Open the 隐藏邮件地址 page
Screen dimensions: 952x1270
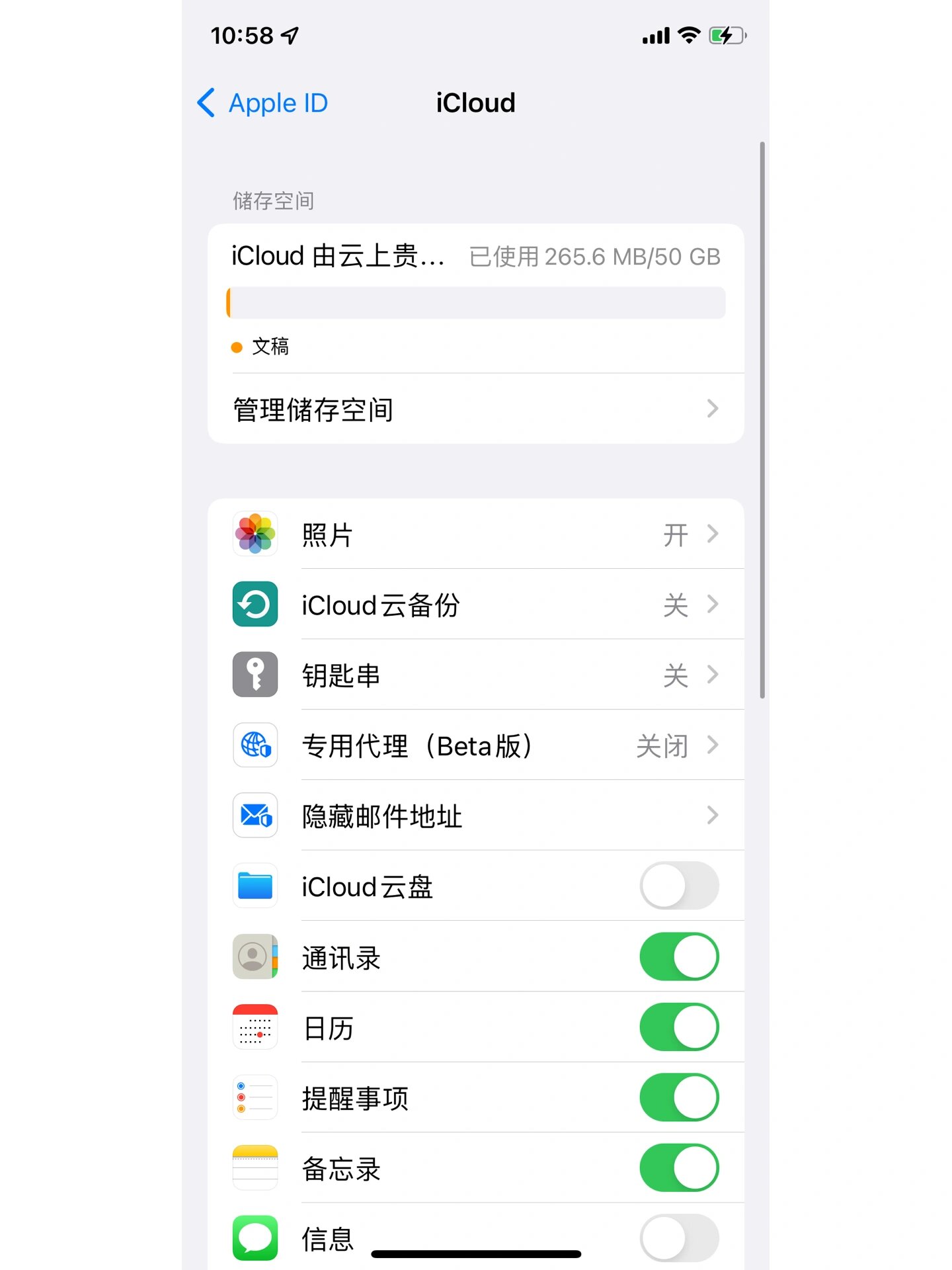tap(713, 816)
